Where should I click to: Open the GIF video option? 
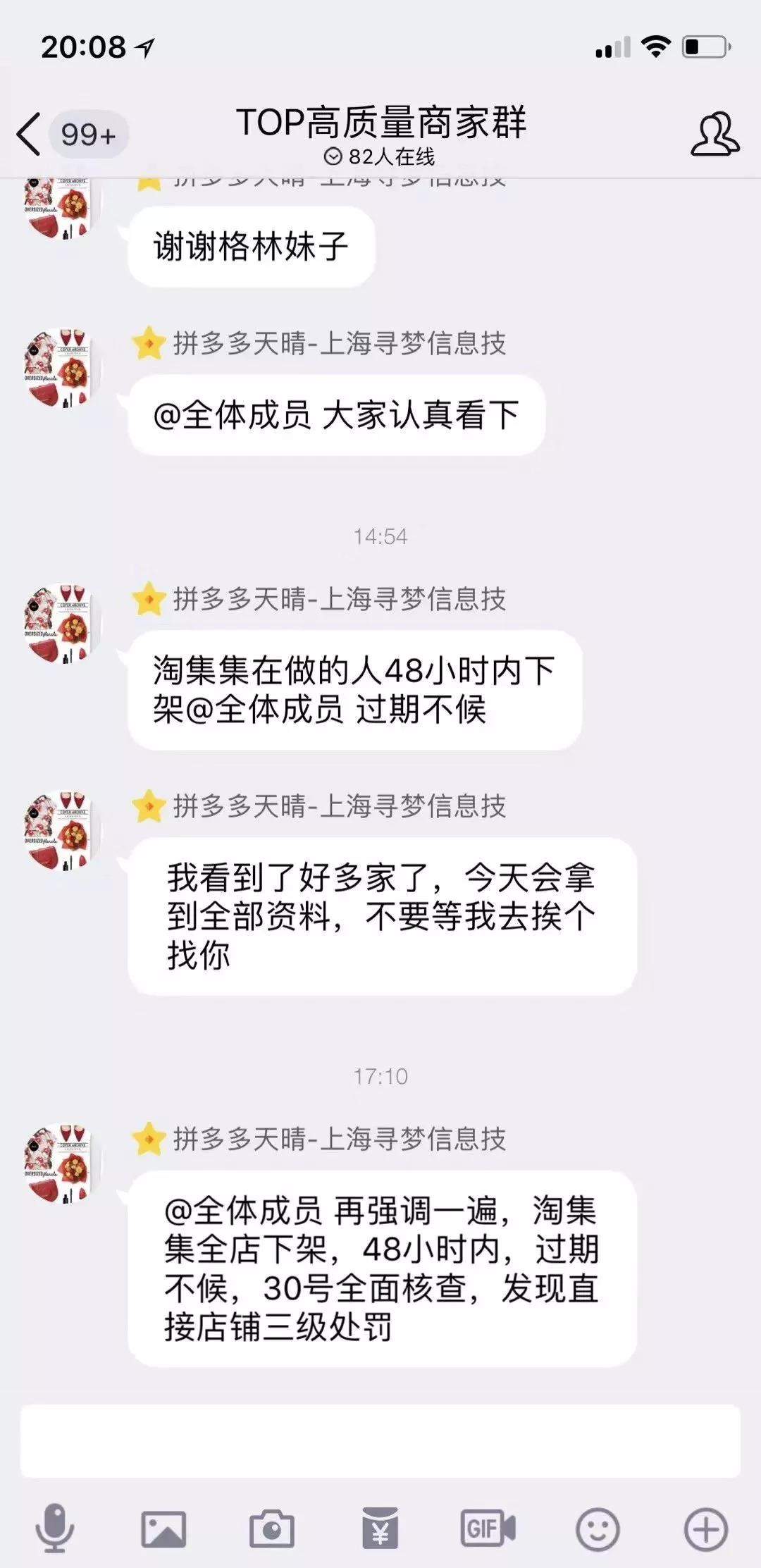click(488, 1529)
